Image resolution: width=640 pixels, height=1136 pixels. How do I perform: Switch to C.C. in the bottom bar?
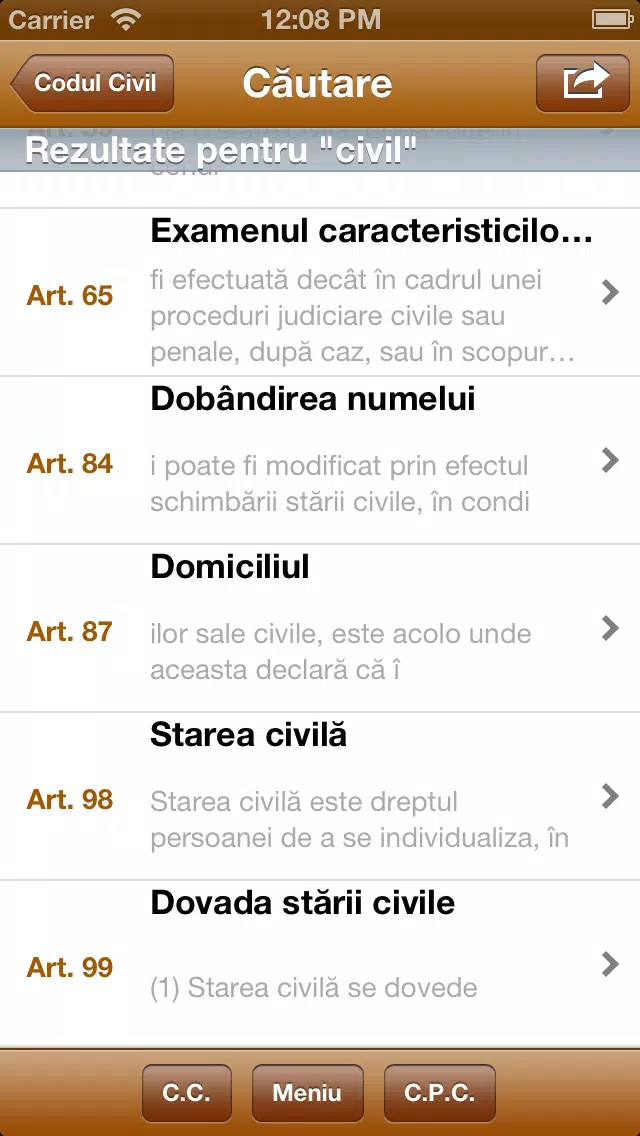[x=187, y=1093]
